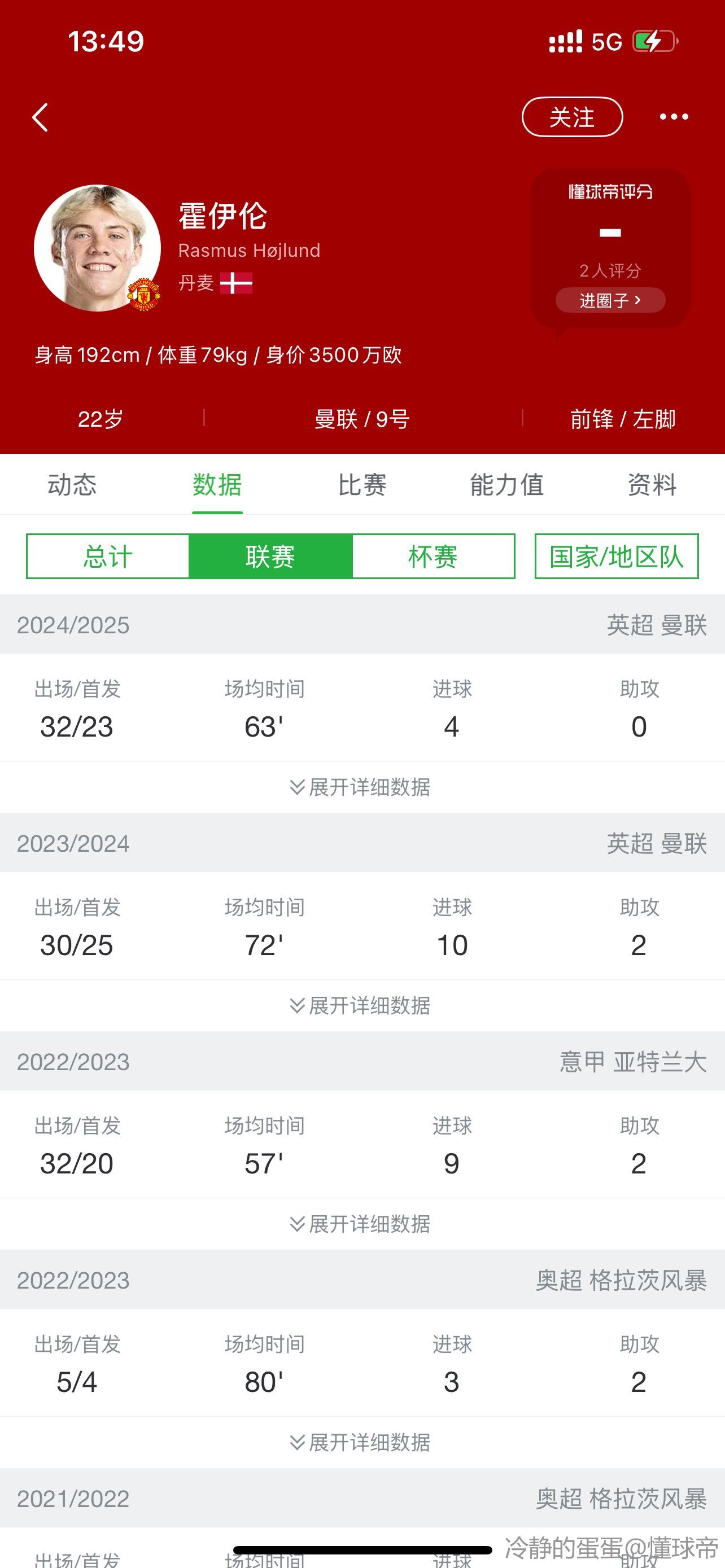Open Rasmus Højlund's profile photo

pos(97,248)
